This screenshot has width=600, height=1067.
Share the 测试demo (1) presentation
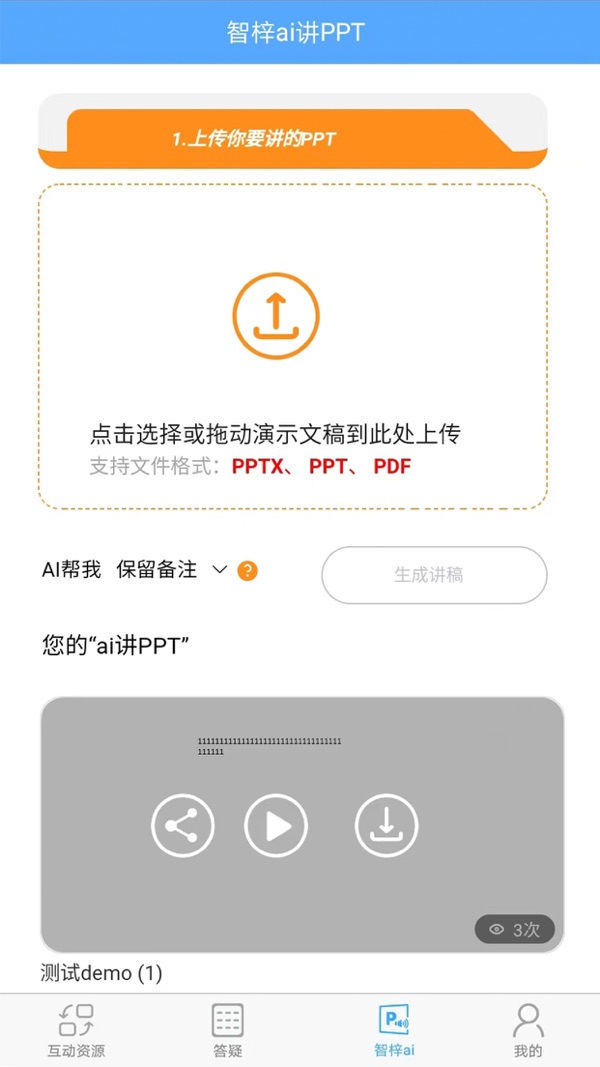tap(182, 826)
